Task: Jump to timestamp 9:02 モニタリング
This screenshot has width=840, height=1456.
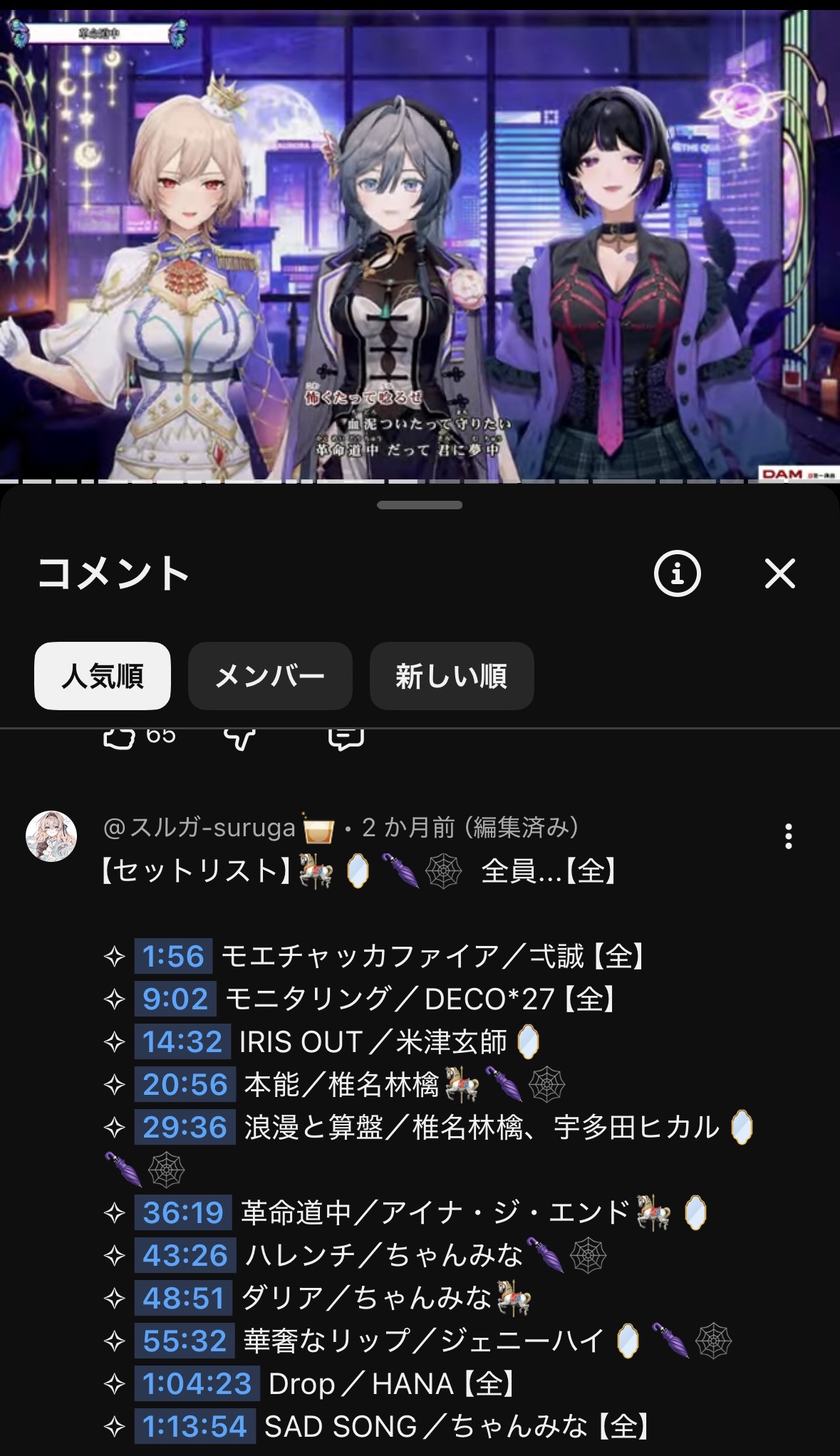Action: [x=175, y=999]
